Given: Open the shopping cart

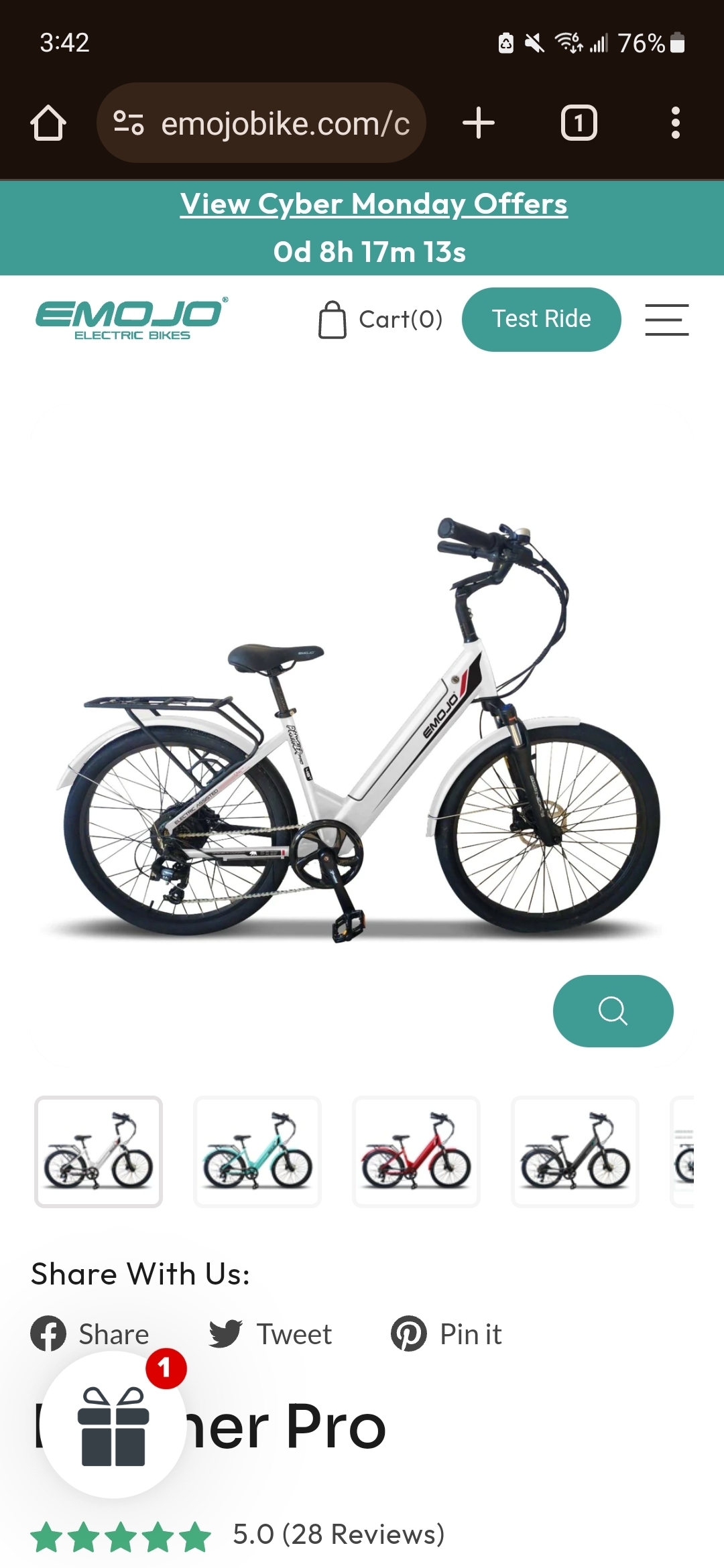Looking at the screenshot, I should tap(379, 320).
